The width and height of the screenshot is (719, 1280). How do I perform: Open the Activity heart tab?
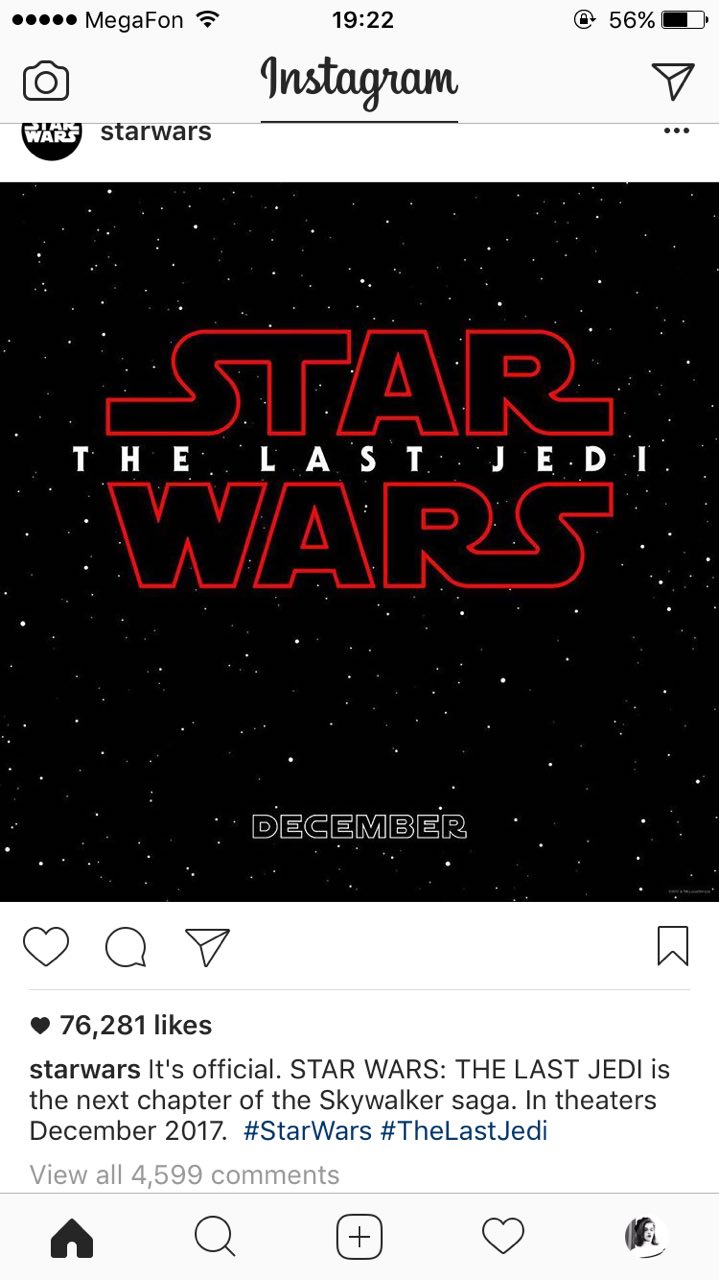tap(503, 1237)
